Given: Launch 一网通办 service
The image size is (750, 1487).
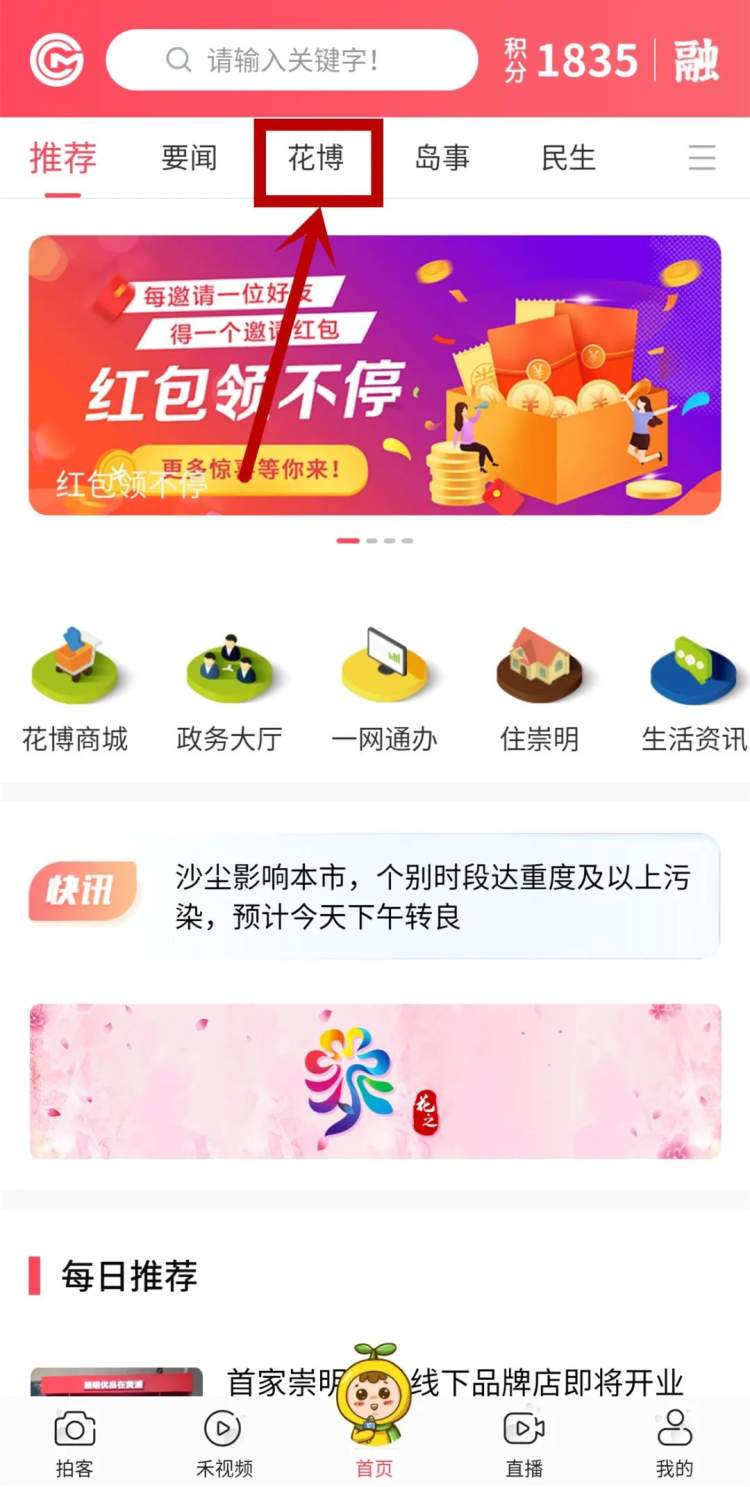Looking at the screenshot, I should (x=384, y=690).
